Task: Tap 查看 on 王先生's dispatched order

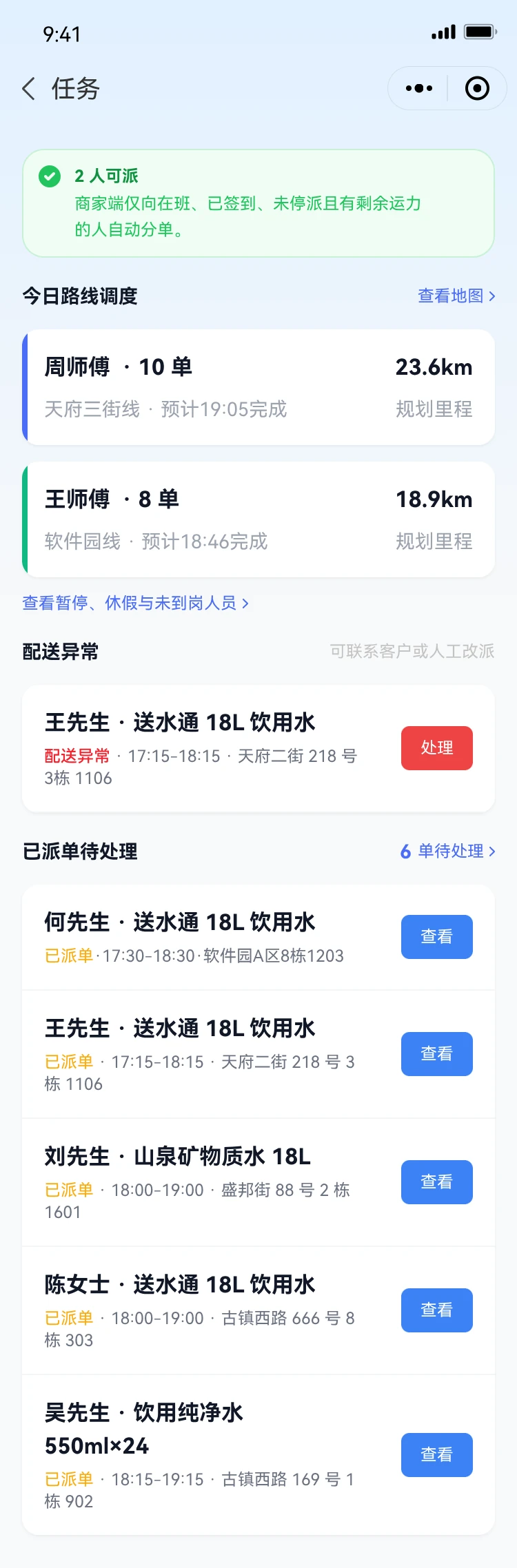Action: click(437, 1054)
